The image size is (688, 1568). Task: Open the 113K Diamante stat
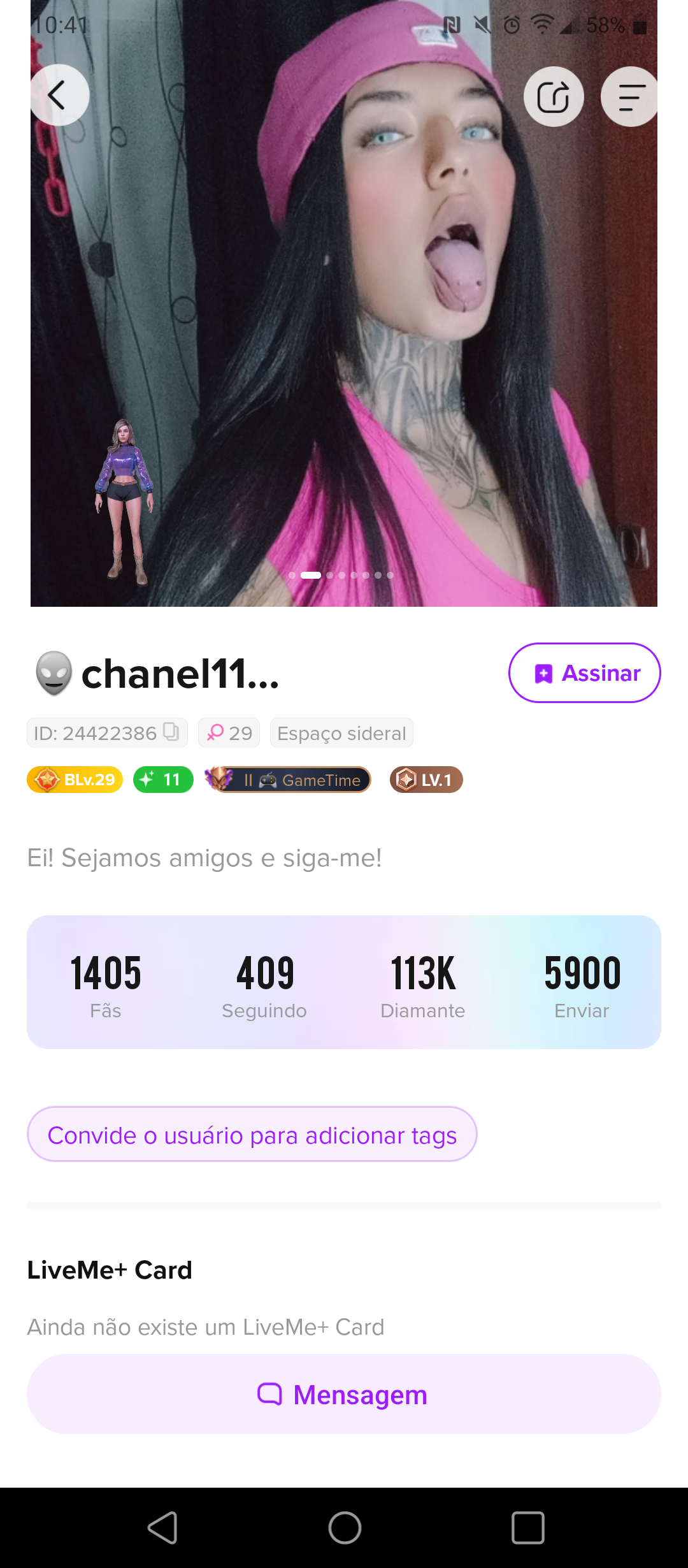pyautogui.click(x=422, y=984)
